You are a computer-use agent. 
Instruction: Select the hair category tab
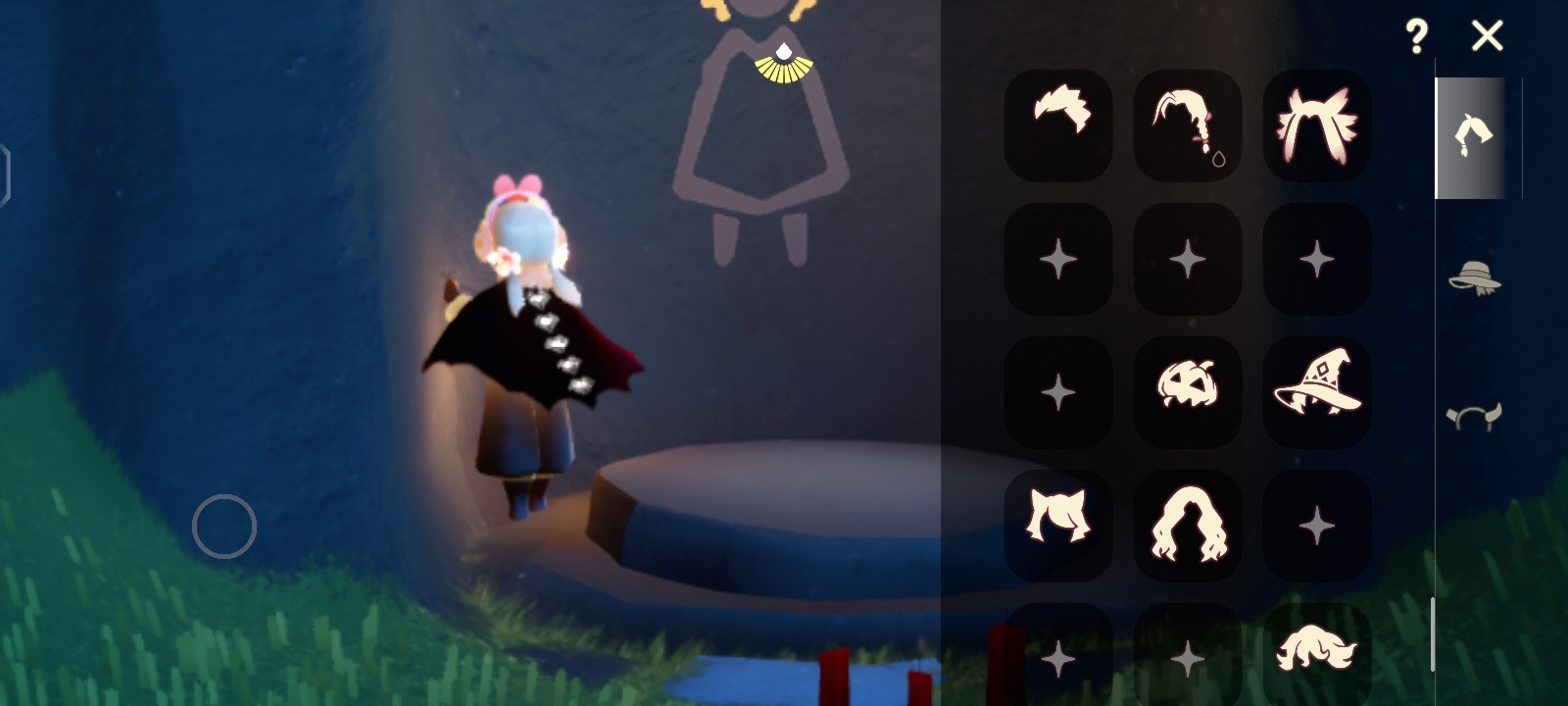(1471, 137)
